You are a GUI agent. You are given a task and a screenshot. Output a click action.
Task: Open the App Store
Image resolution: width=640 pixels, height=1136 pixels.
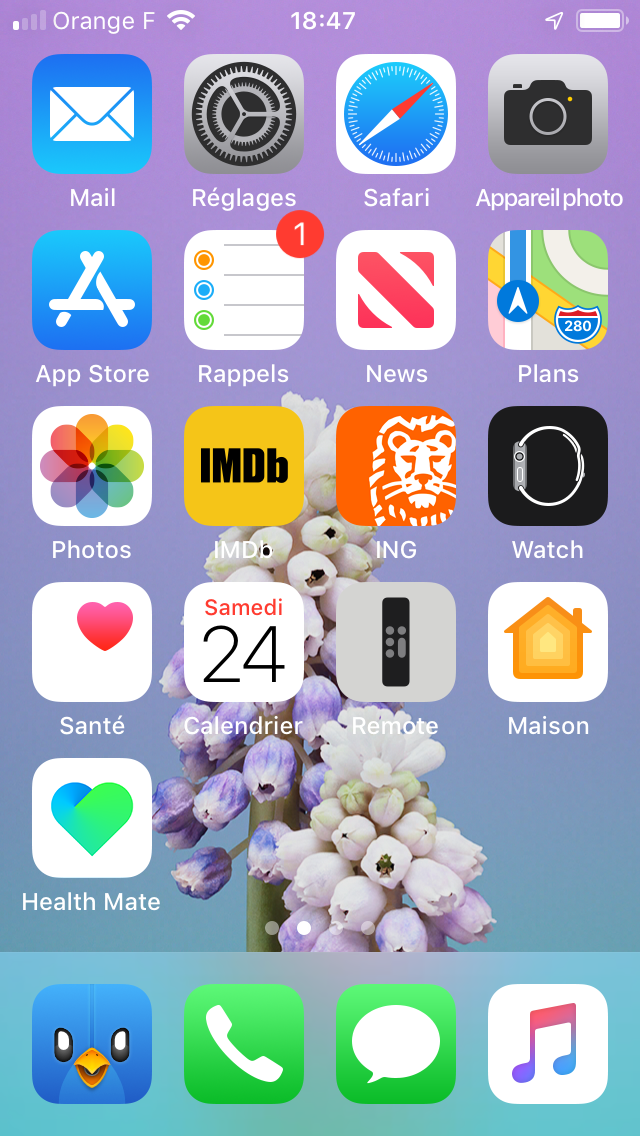(92, 290)
